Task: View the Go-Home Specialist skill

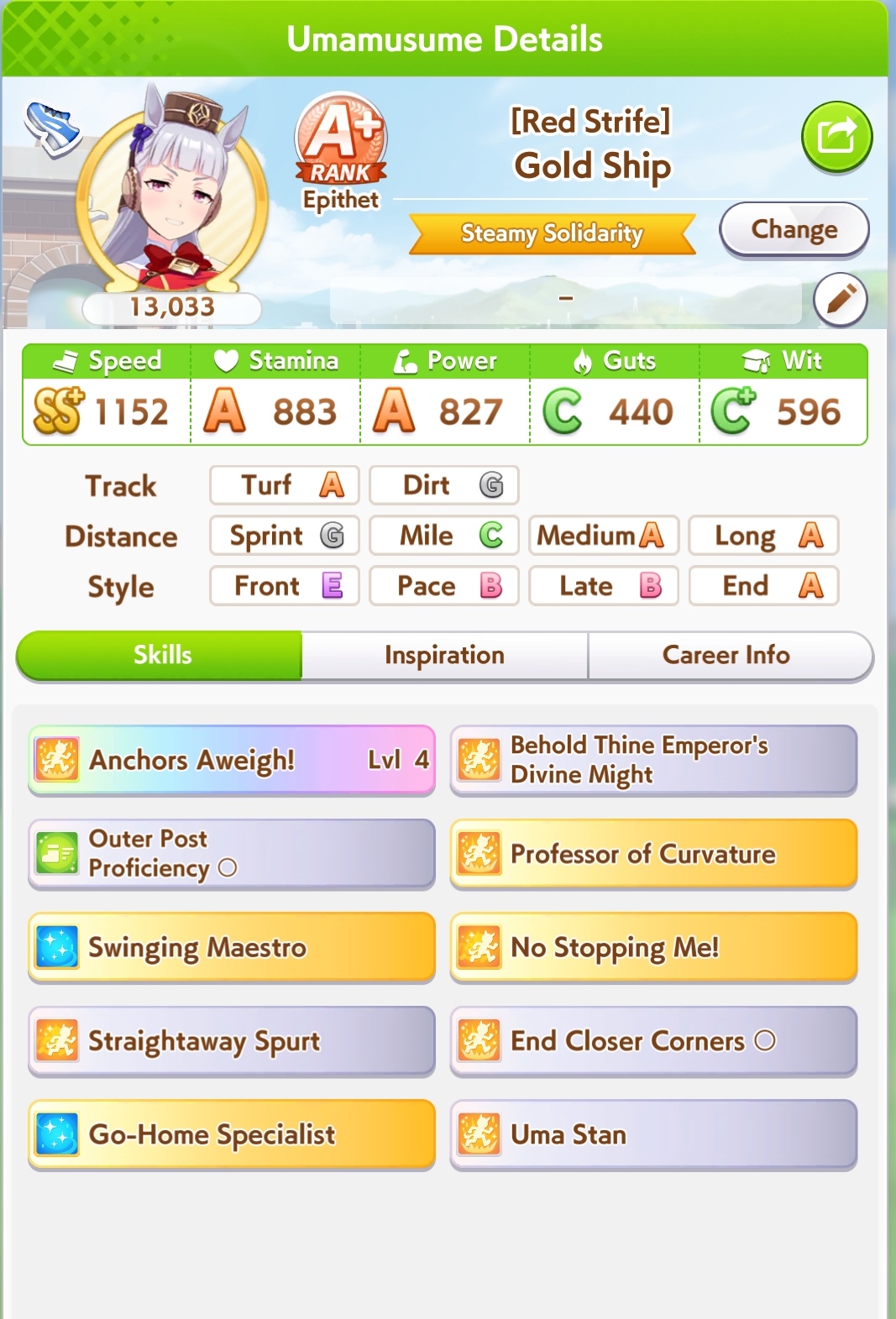Action: [x=232, y=1134]
